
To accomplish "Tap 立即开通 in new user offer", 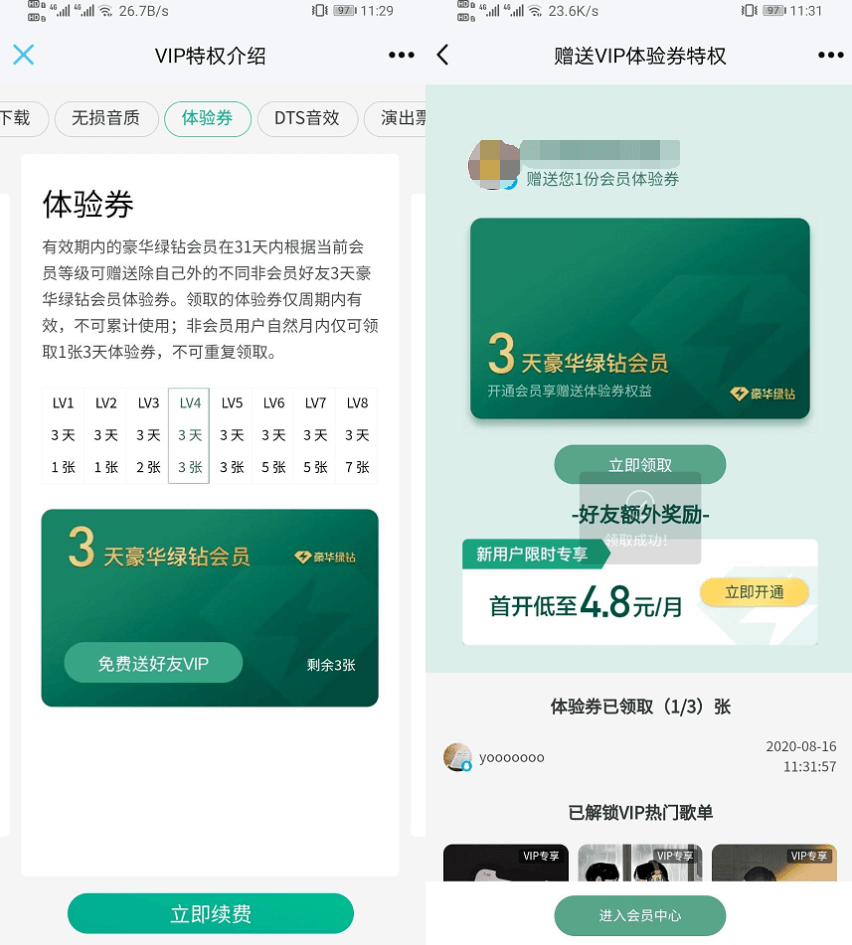I will pyautogui.click(x=754, y=592).
